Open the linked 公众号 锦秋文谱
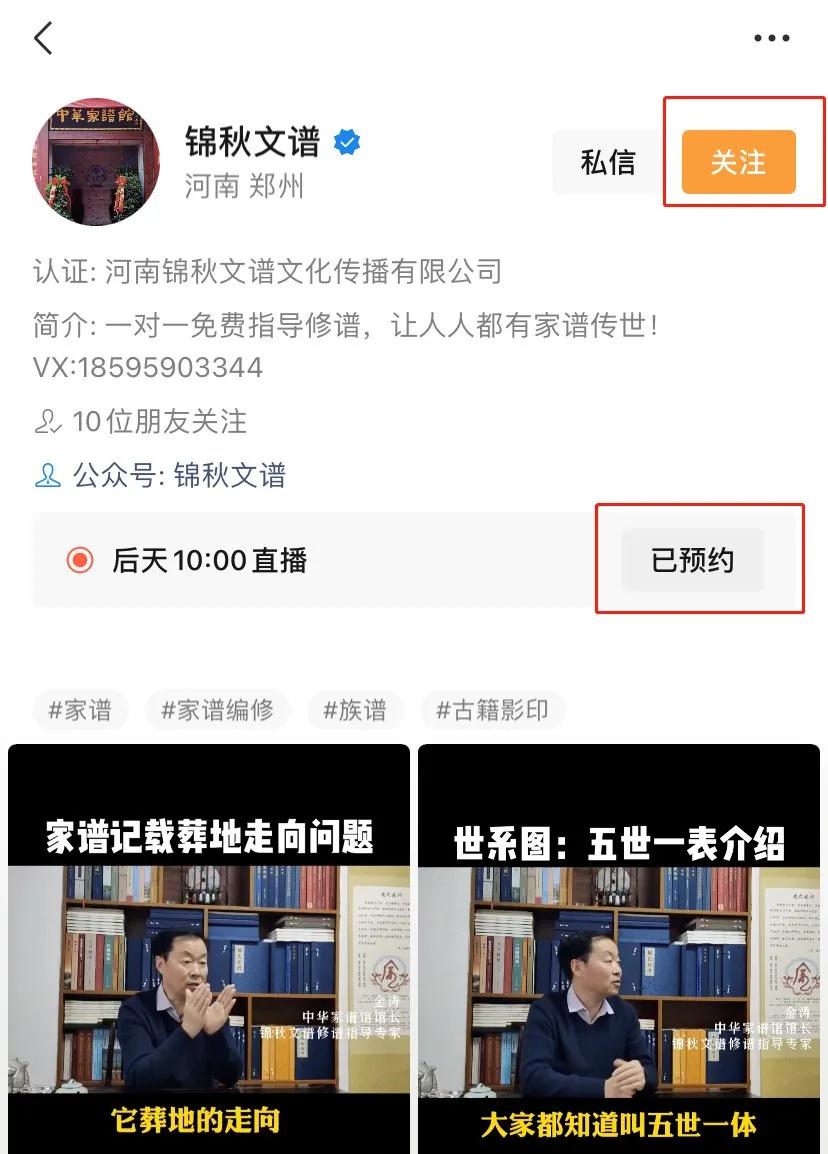 point(229,475)
